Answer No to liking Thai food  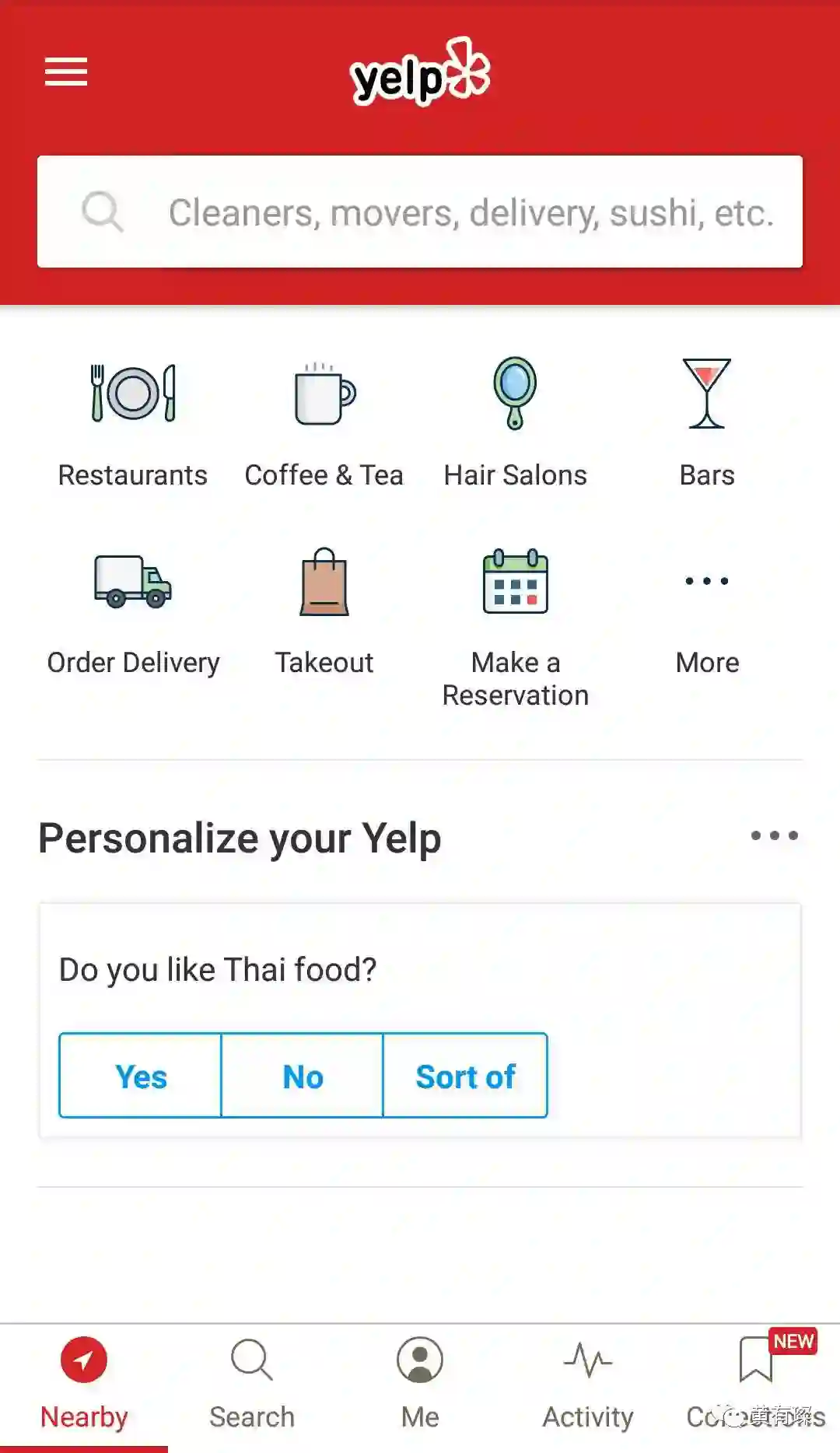click(x=303, y=1077)
